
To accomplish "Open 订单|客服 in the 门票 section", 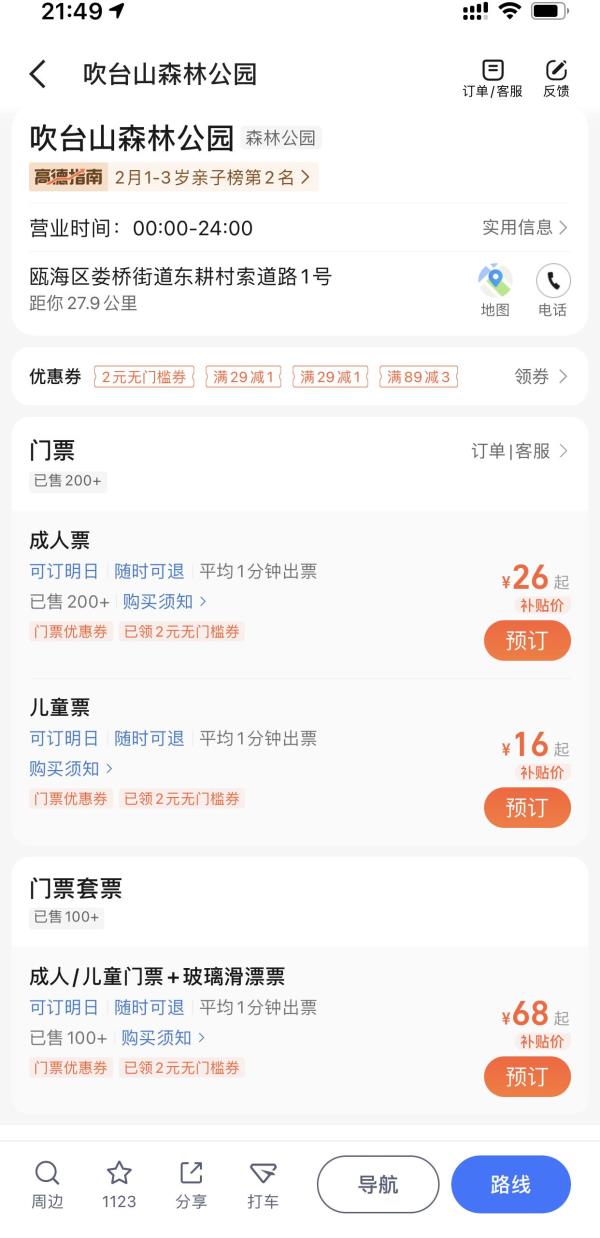I will tap(520, 451).
